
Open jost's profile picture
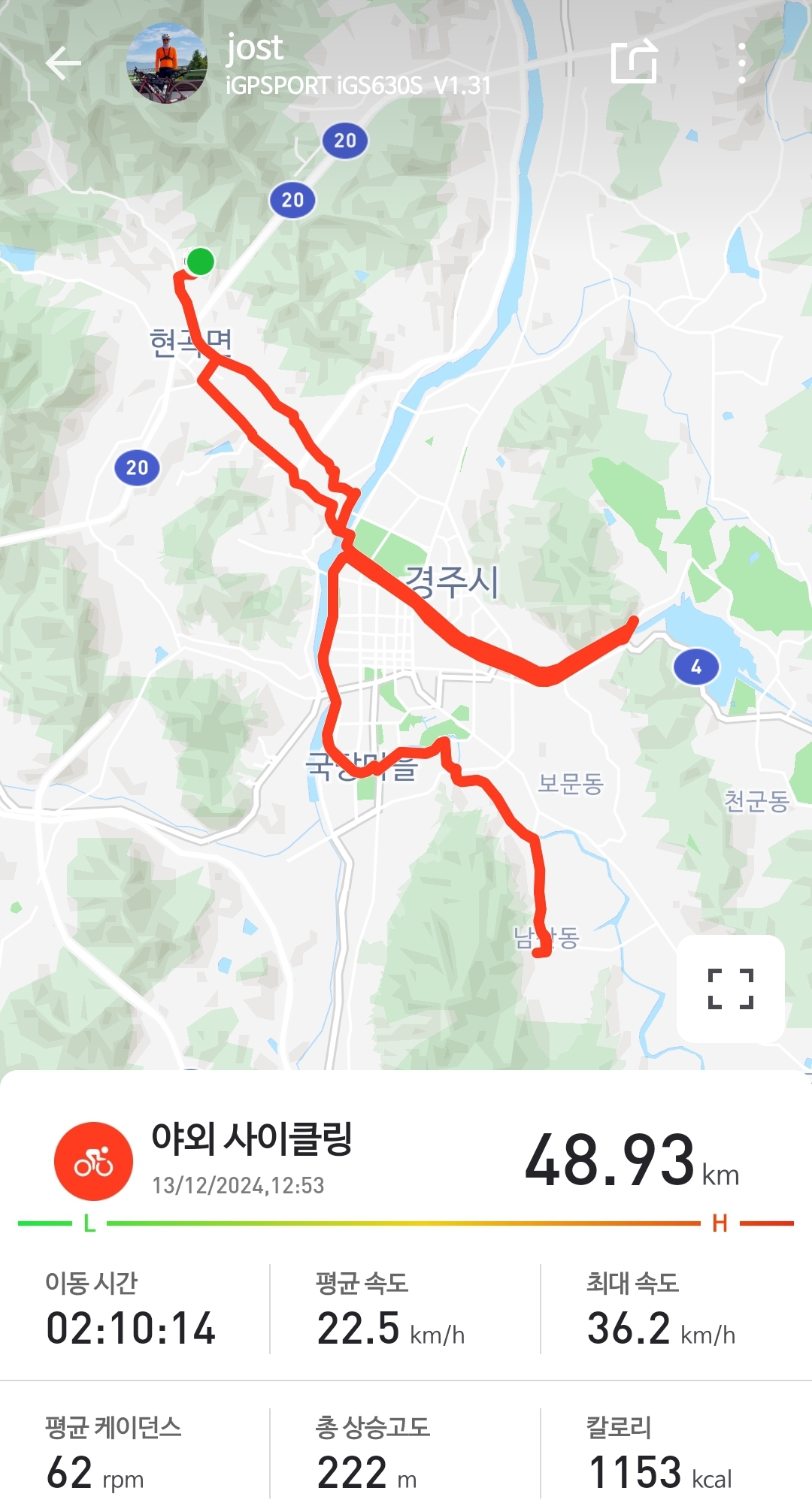167,63
